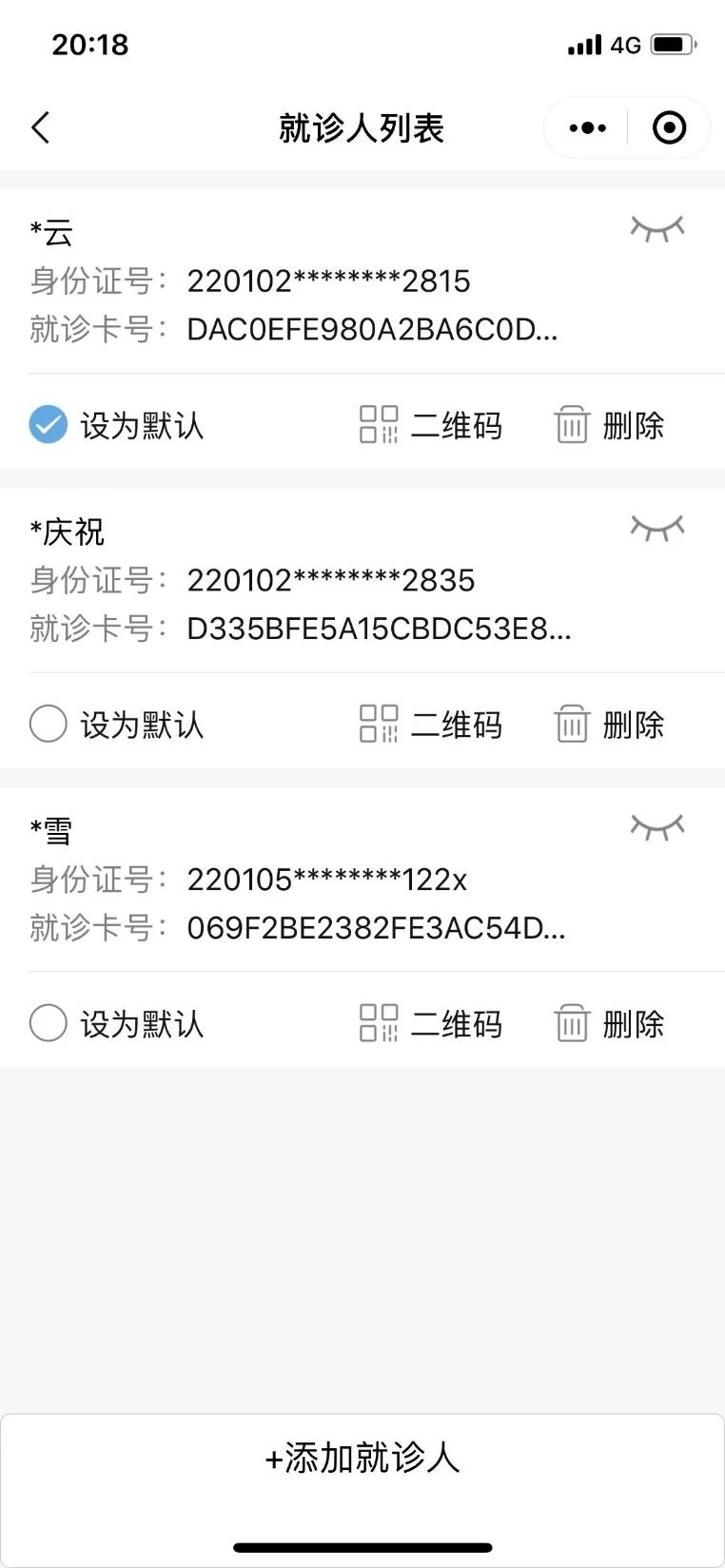Toggle the default selection for *云

click(x=49, y=425)
